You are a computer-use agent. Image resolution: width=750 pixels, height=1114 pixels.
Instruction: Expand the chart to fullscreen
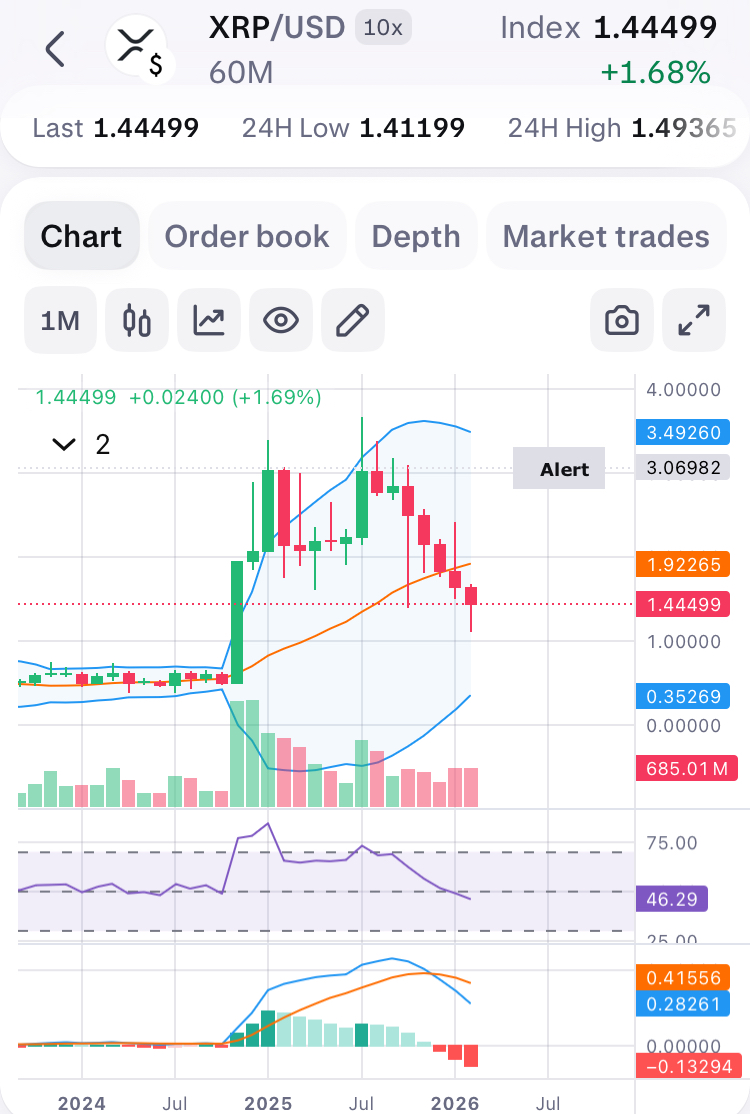(x=694, y=321)
